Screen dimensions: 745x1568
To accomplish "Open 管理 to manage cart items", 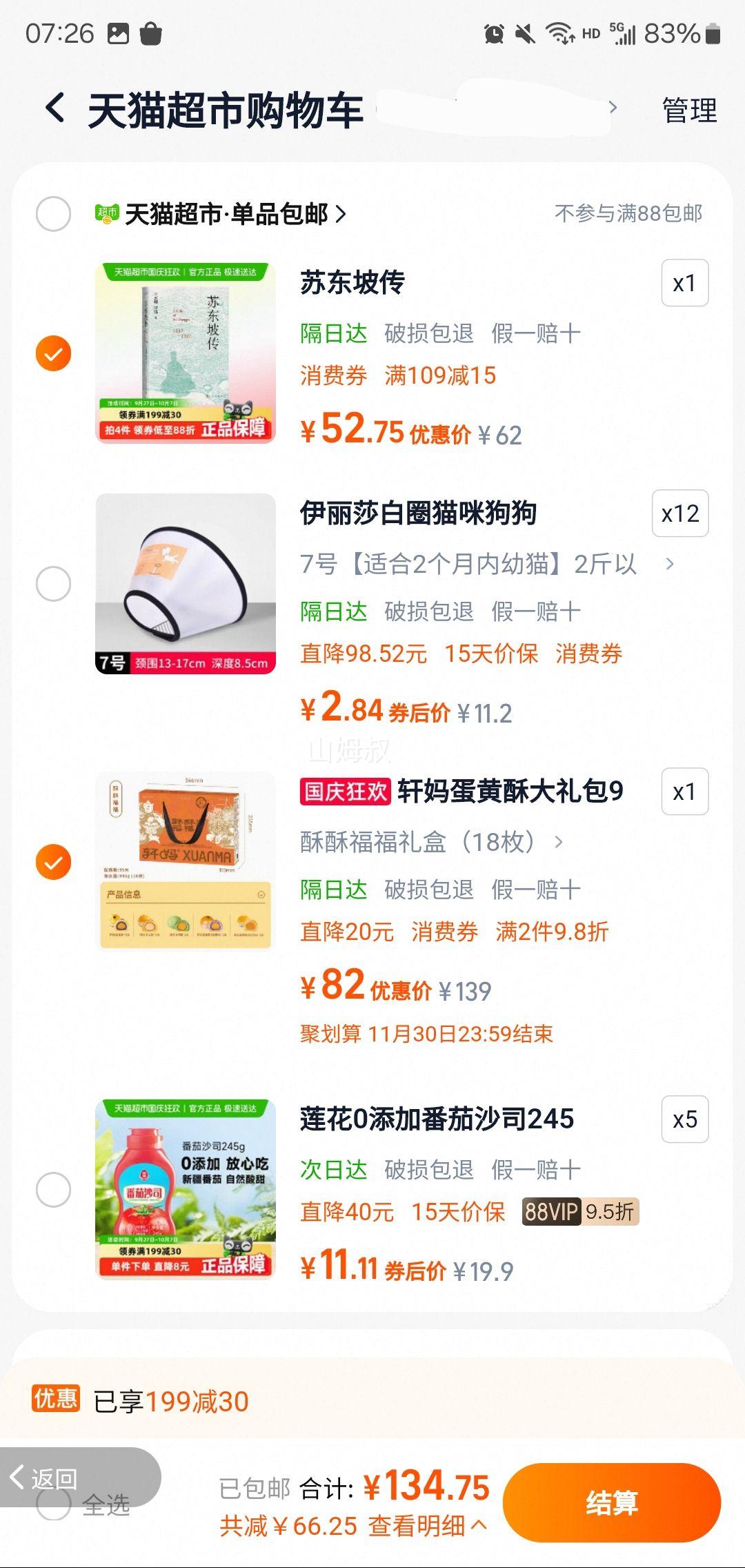I will pos(688,110).
